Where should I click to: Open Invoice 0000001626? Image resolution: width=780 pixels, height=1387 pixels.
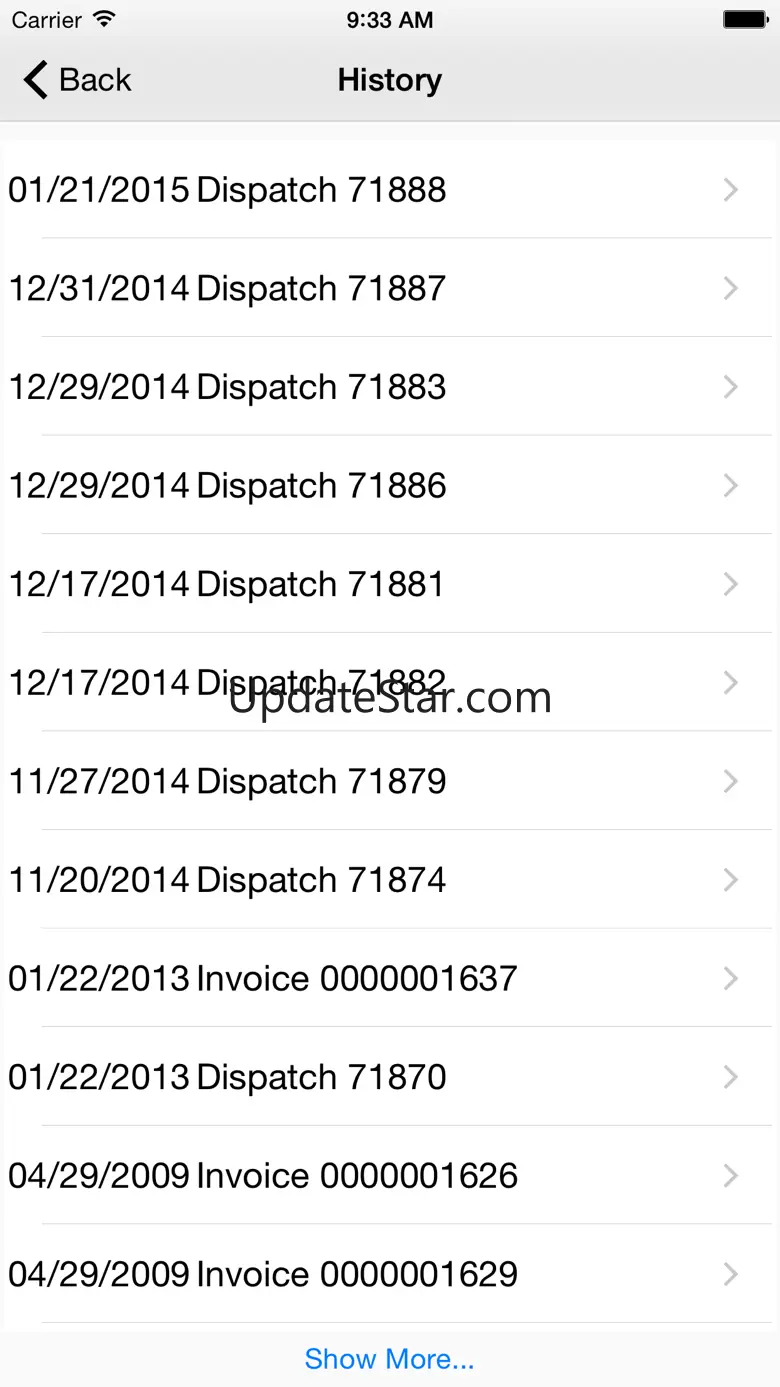pos(390,1176)
